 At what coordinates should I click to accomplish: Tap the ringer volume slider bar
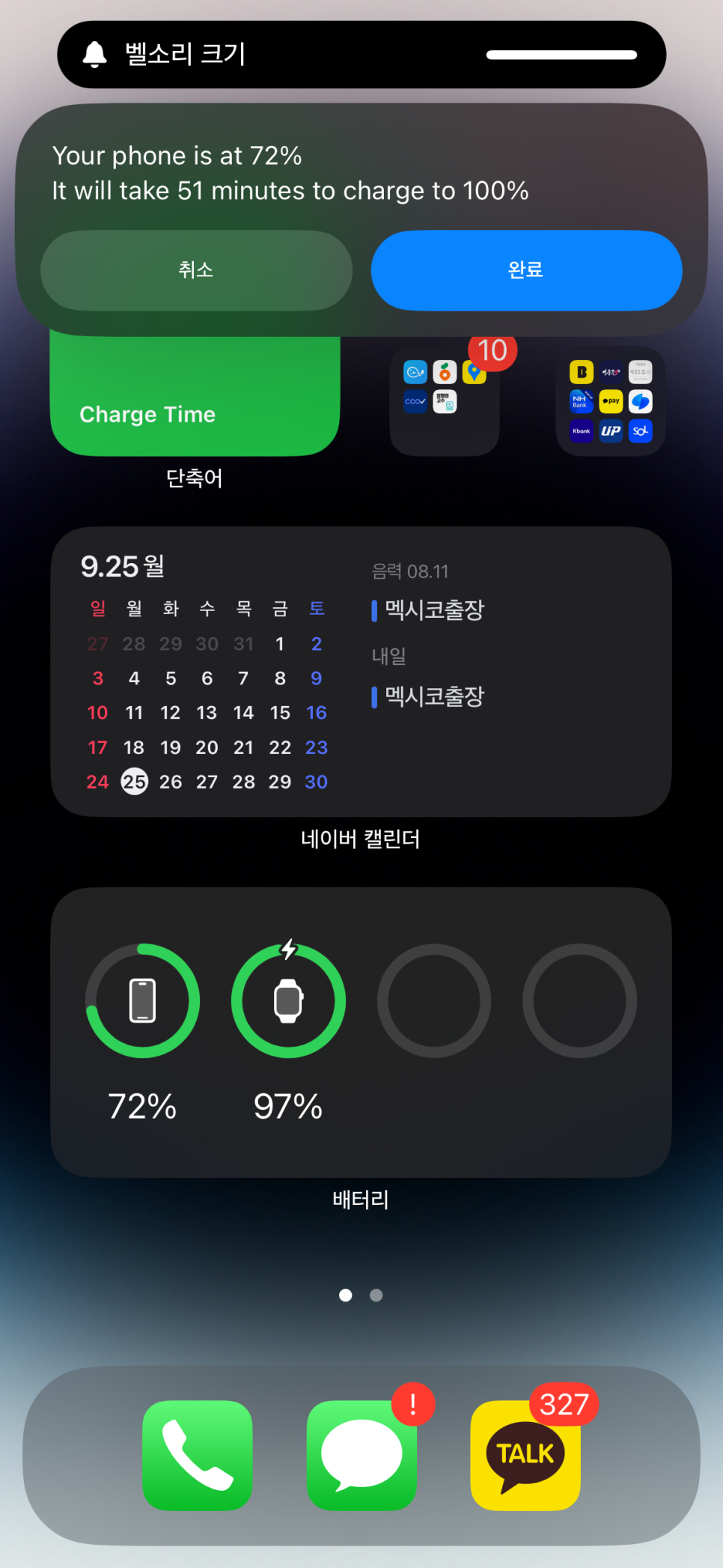click(x=561, y=55)
